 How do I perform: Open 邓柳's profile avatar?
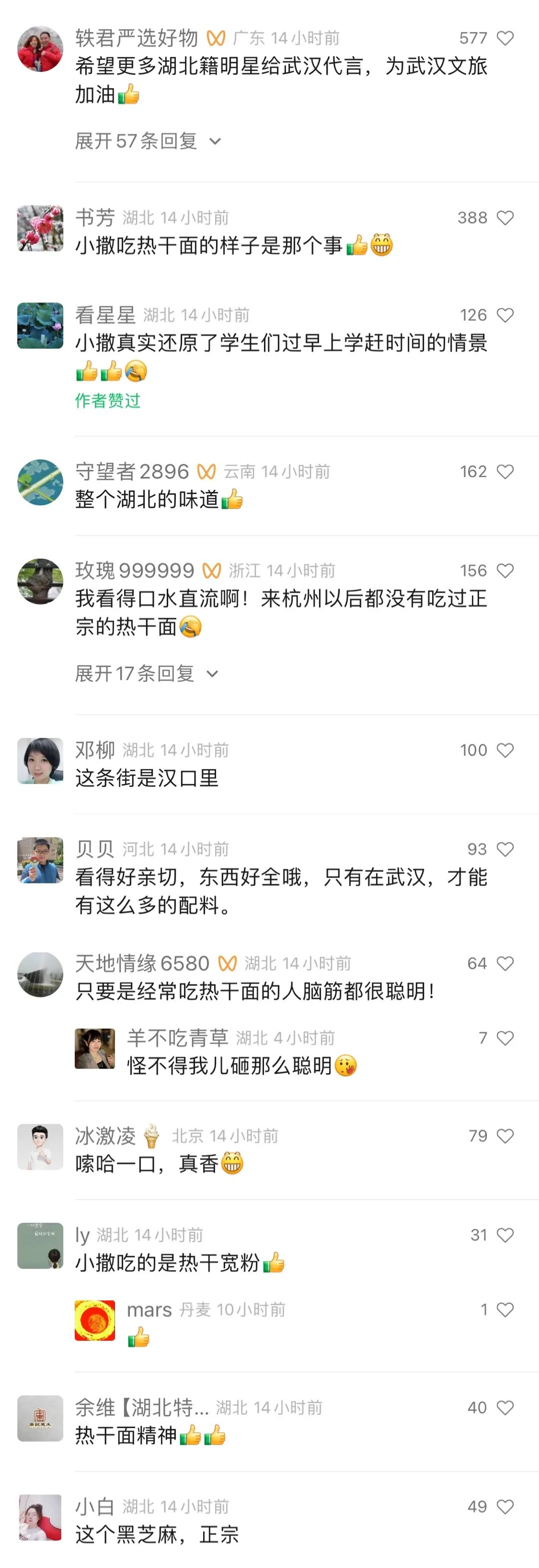coord(40,761)
